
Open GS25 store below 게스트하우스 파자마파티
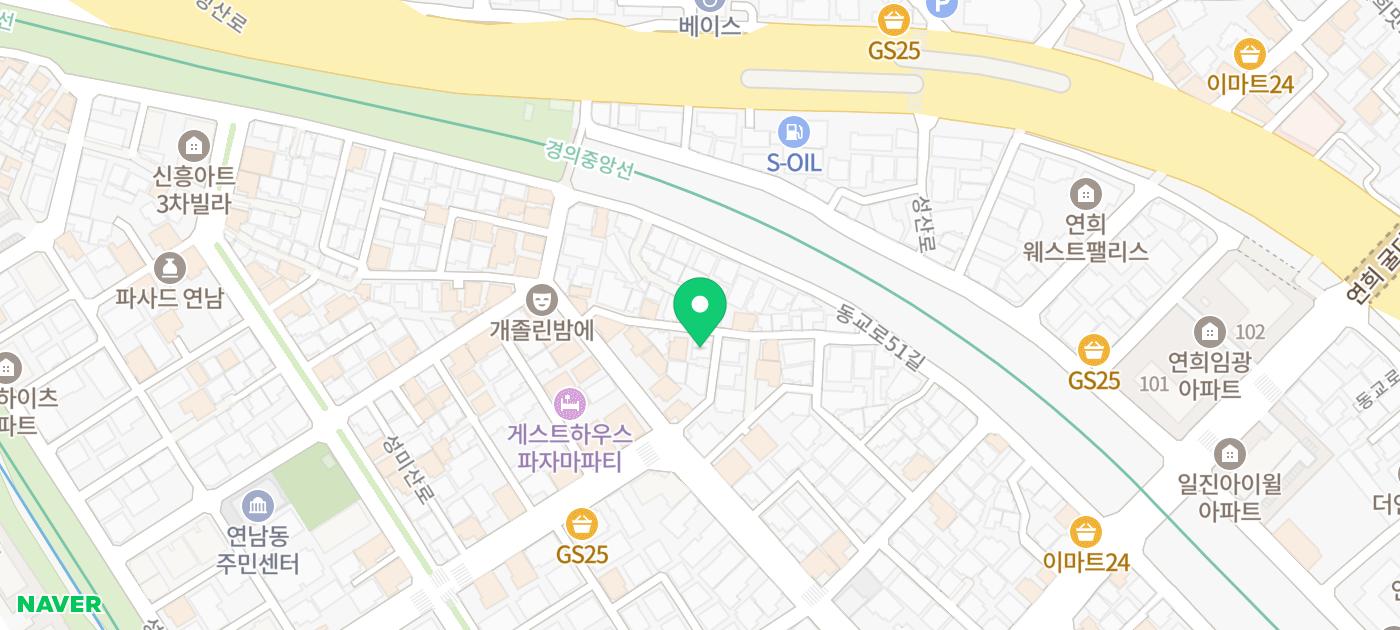click(582, 524)
